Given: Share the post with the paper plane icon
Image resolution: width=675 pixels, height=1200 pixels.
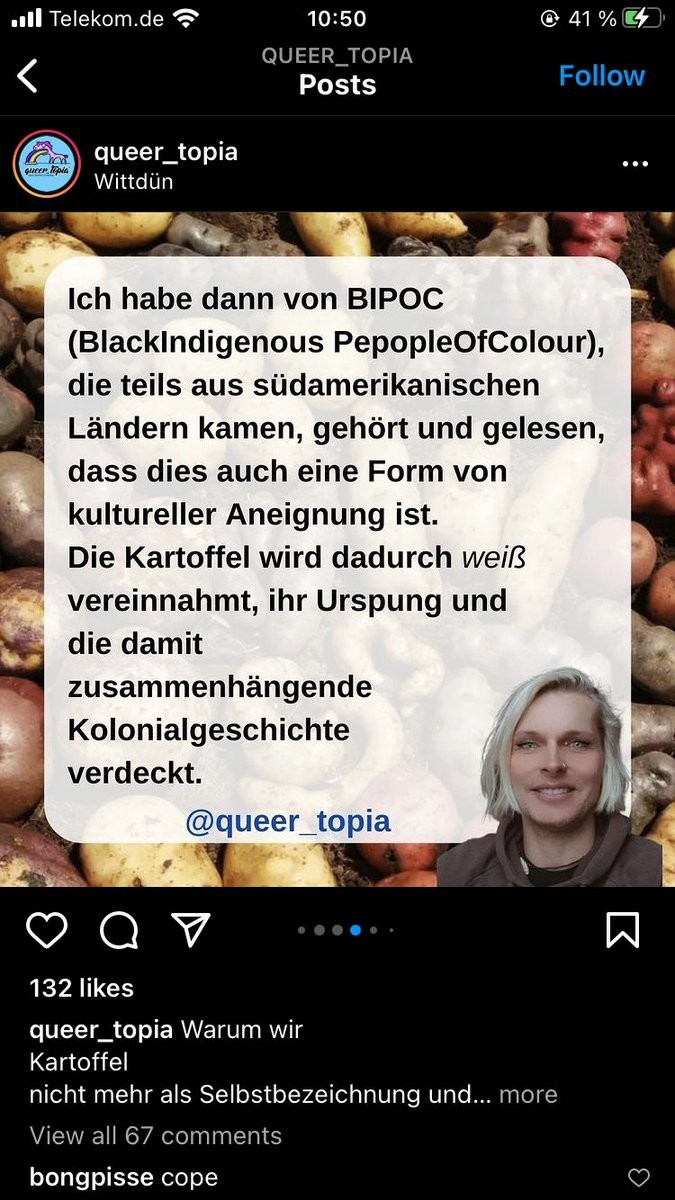Looking at the screenshot, I should click(x=190, y=930).
